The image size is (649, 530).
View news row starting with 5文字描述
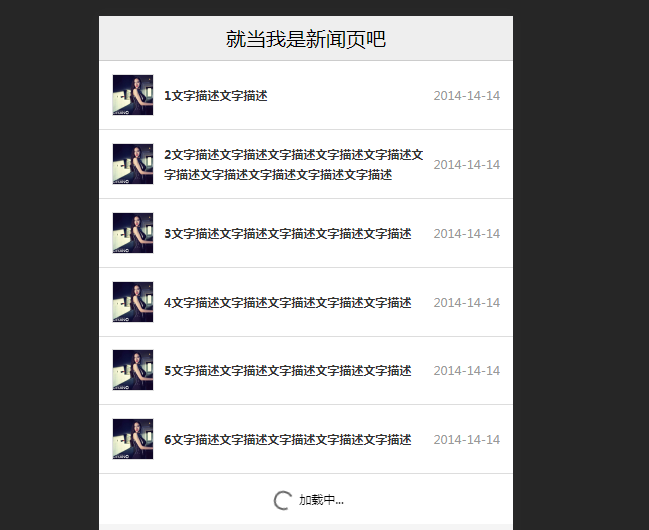pyautogui.click(x=288, y=371)
